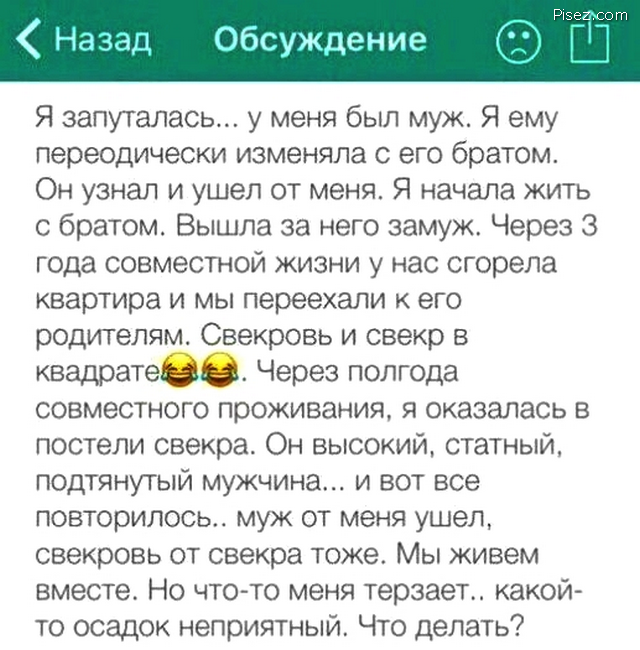640x650 pixels.
Task: Share this discussion post
Action: point(590,41)
